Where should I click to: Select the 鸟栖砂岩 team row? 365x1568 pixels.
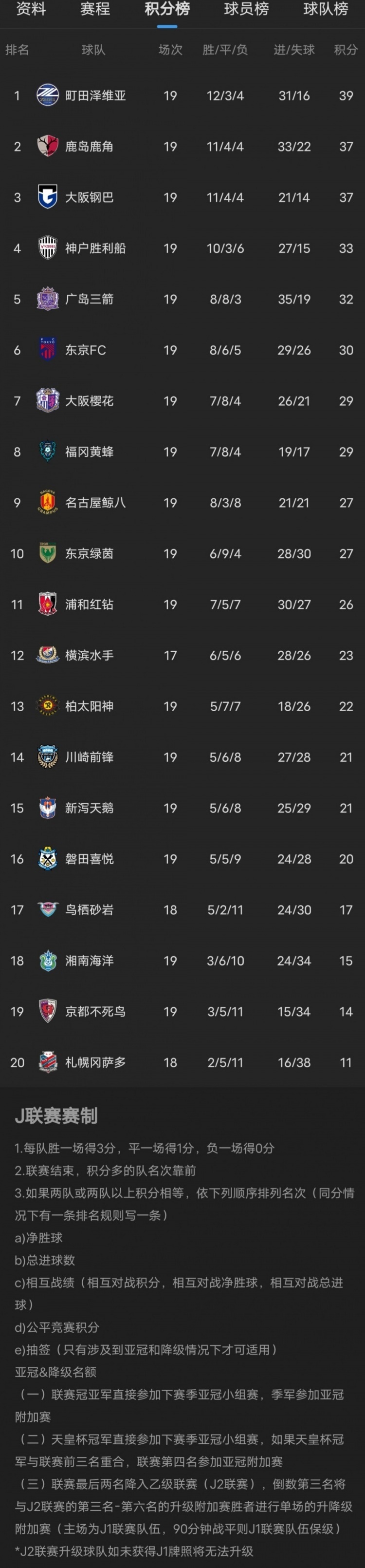[x=90, y=910]
